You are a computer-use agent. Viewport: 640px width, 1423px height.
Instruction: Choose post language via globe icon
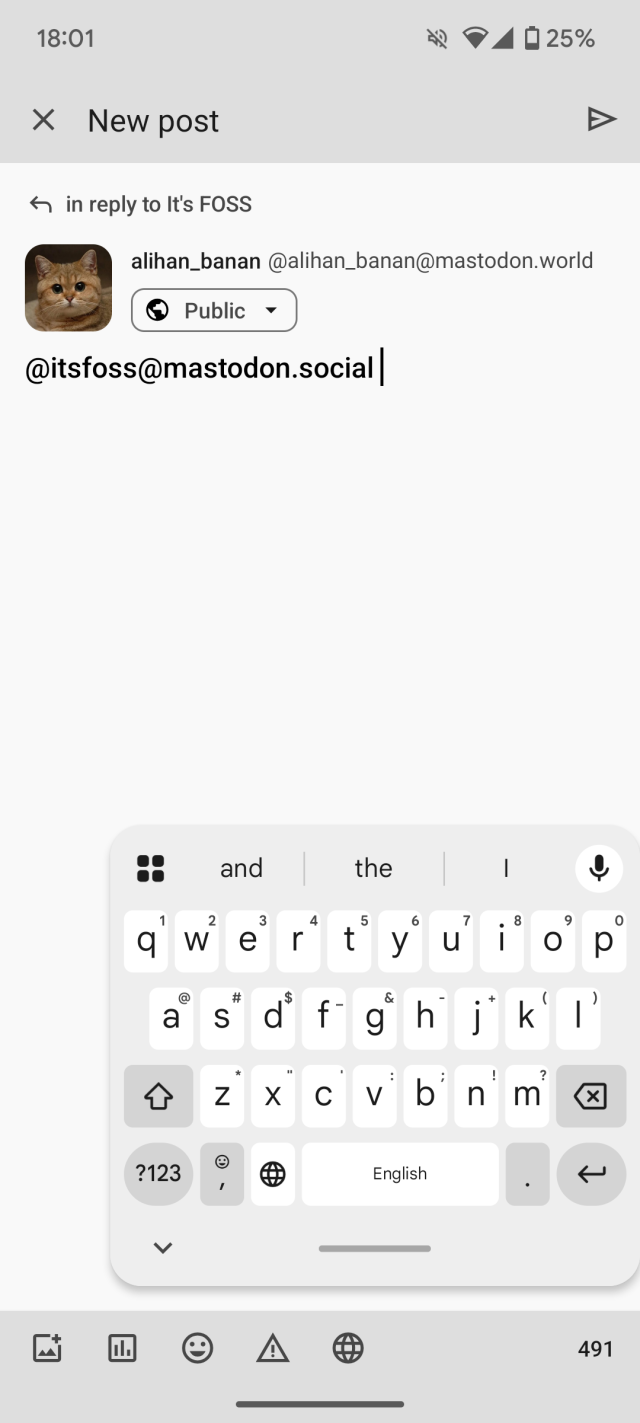coord(347,1348)
